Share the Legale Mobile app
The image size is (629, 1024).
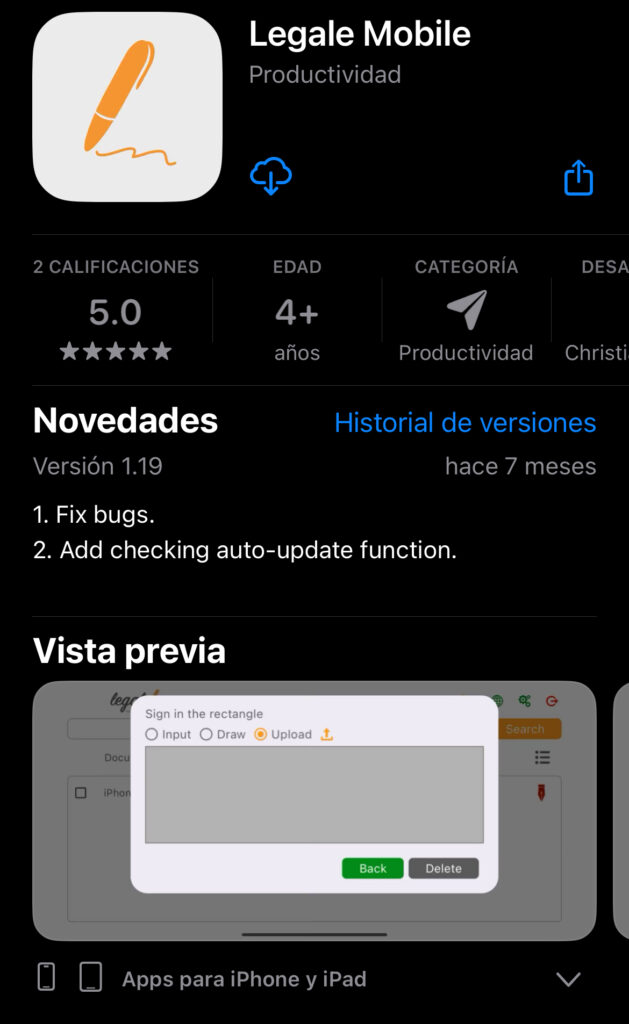(578, 178)
